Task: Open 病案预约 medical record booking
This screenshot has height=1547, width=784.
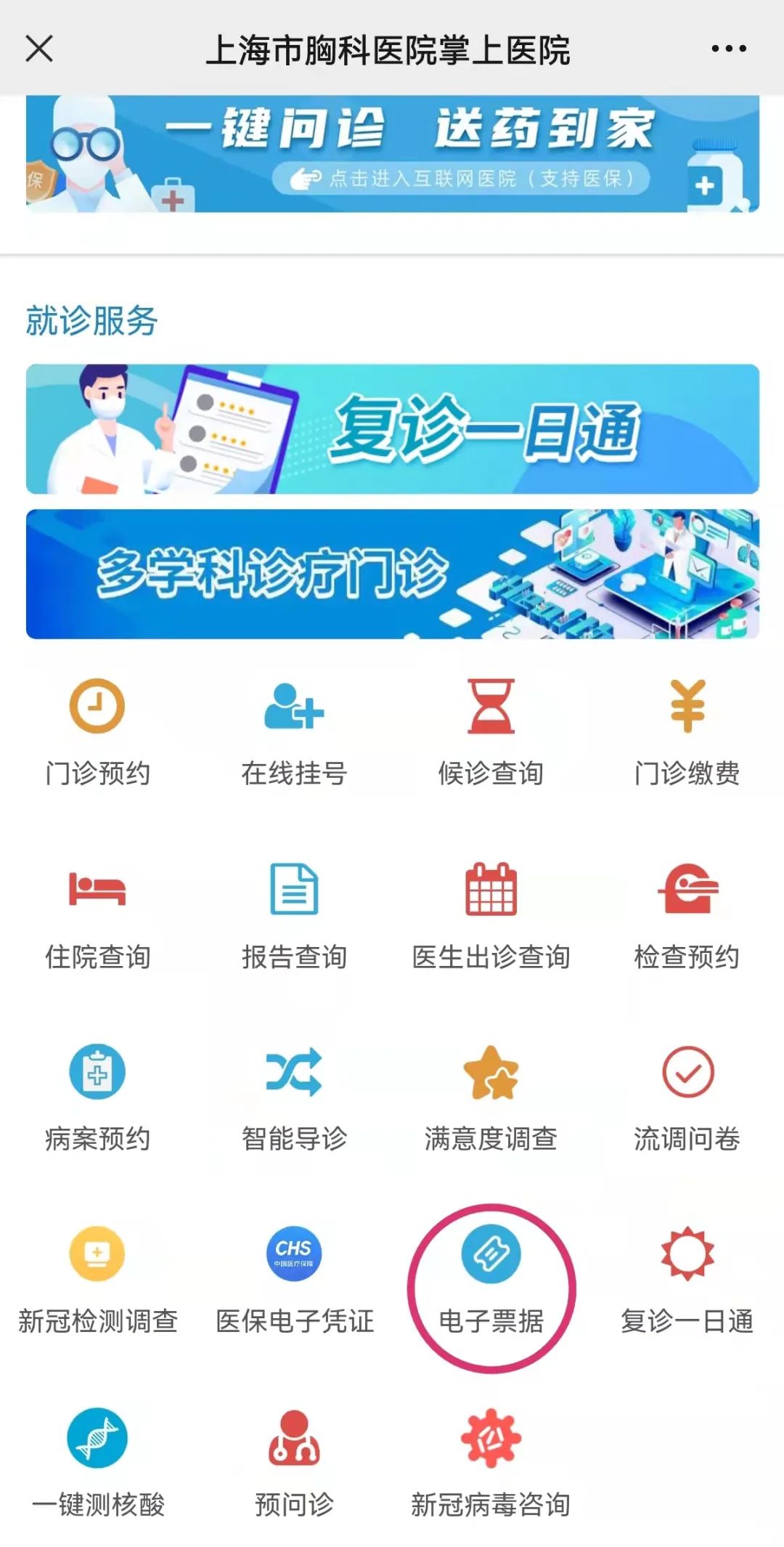Action: (97, 1098)
